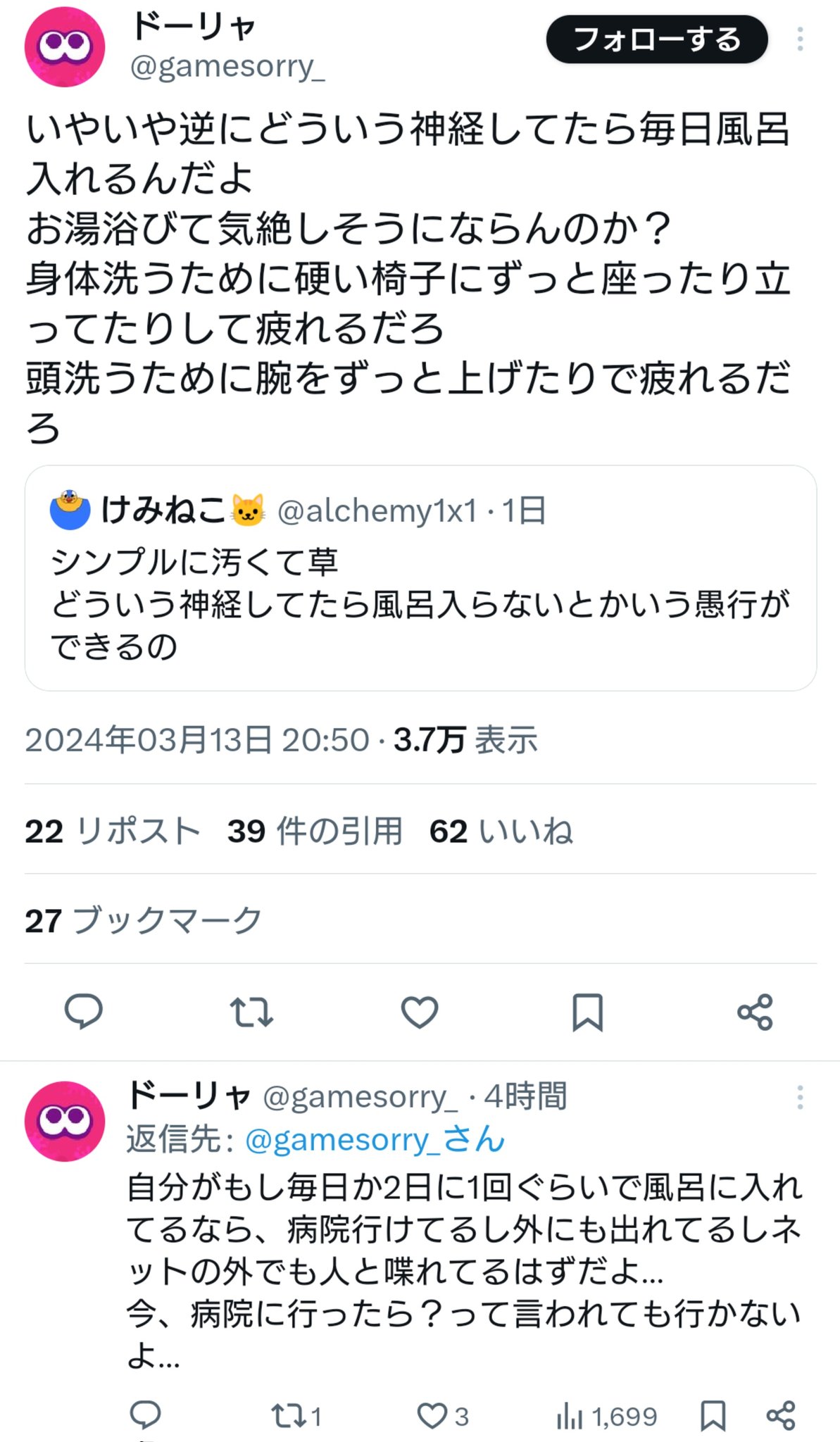Open overflow menu on the 4時間 reply

click(x=800, y=1098)
